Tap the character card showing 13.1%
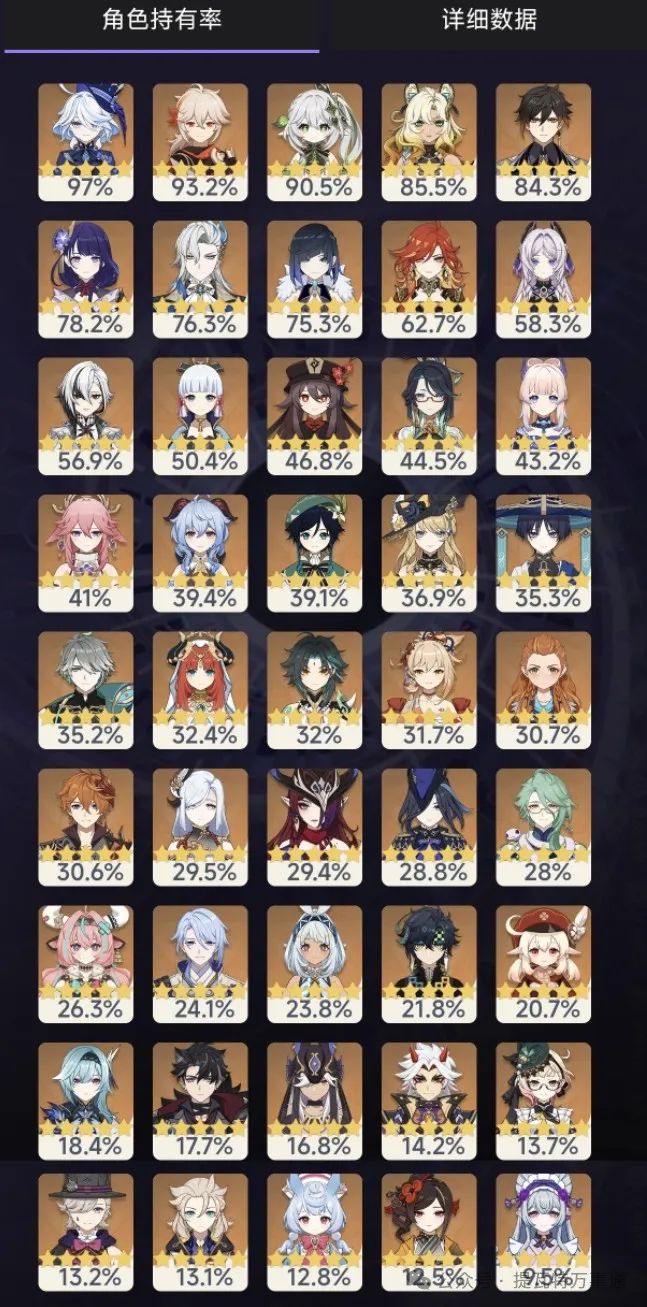Viewport: 647px width, 1307px height. click(x=200, y=1233)
